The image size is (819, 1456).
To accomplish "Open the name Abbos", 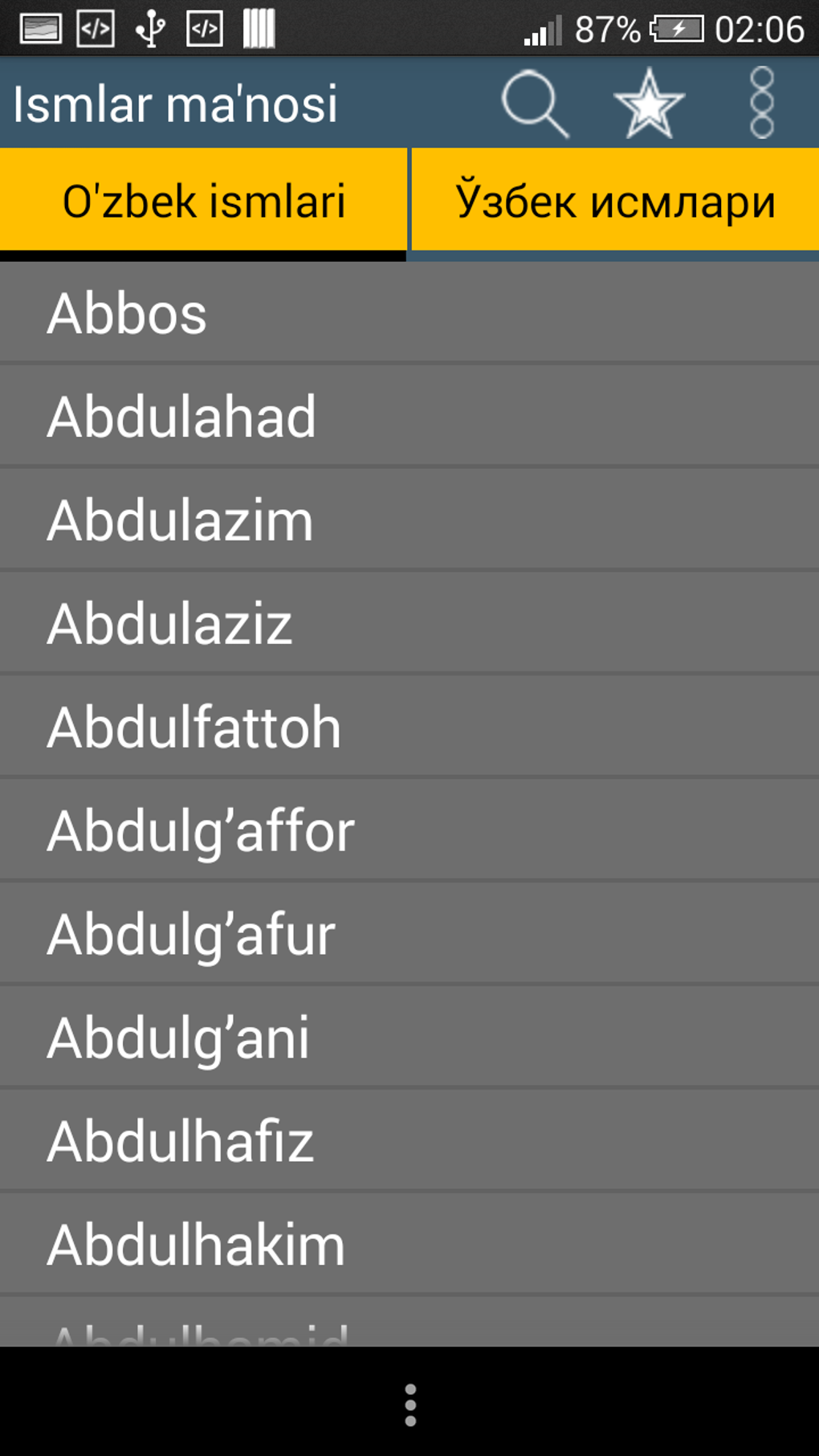I will click(409, 313).
